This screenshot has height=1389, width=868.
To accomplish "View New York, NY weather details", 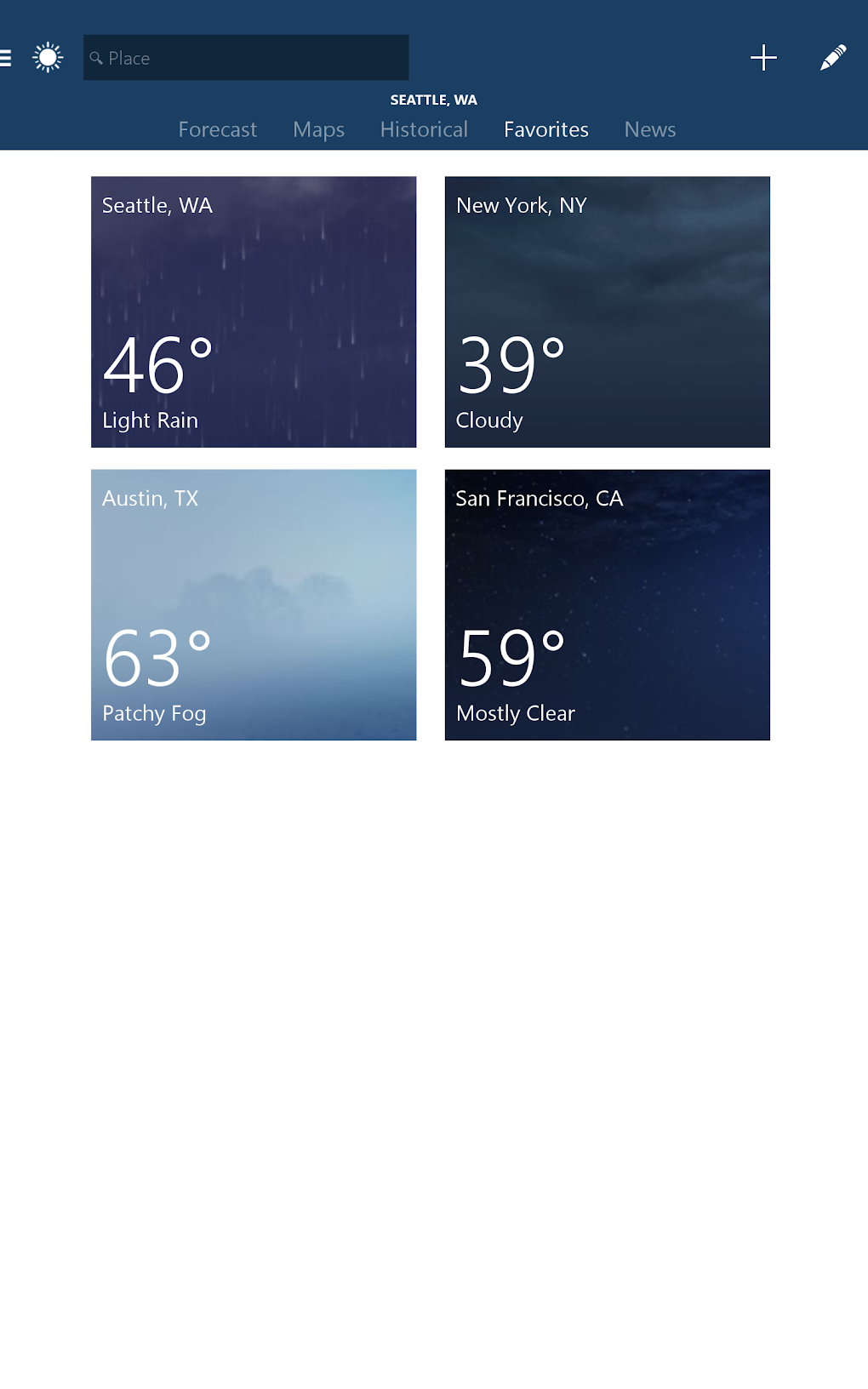I will [607, 312].
